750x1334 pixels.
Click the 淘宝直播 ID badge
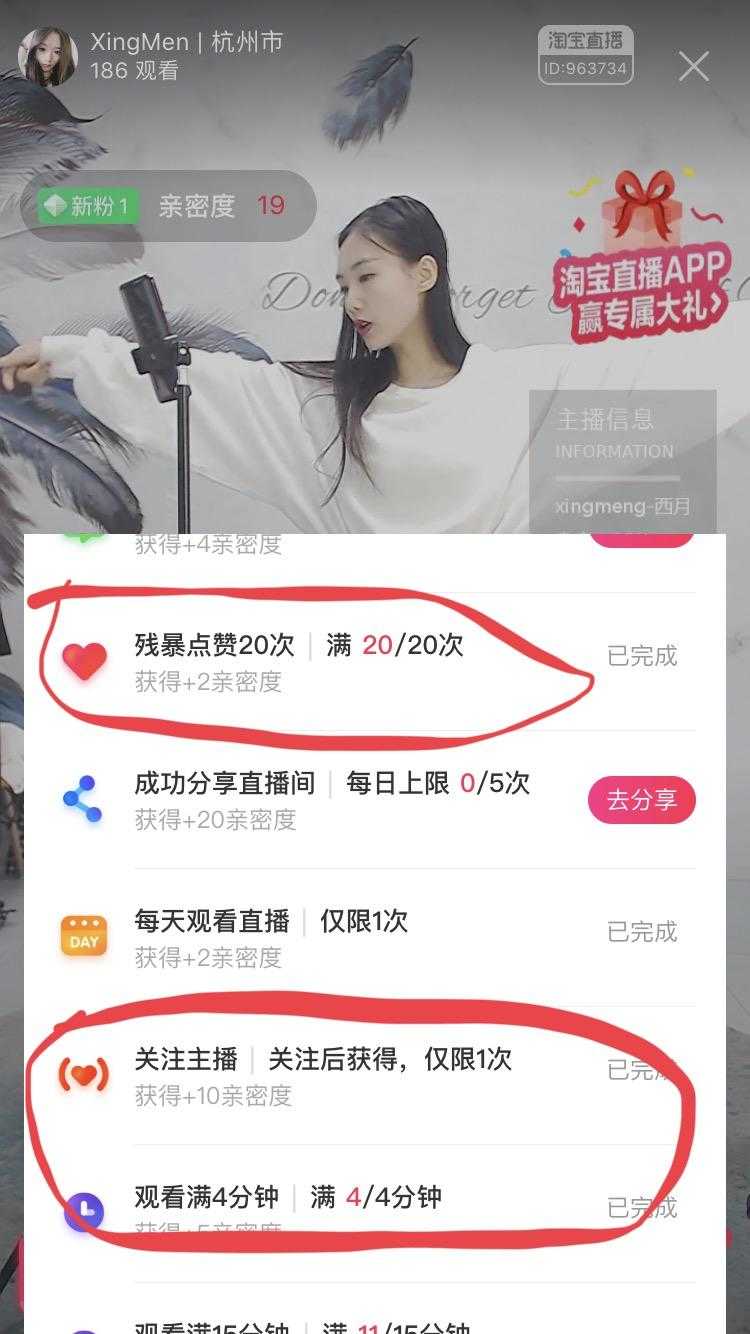coord(585,55)
